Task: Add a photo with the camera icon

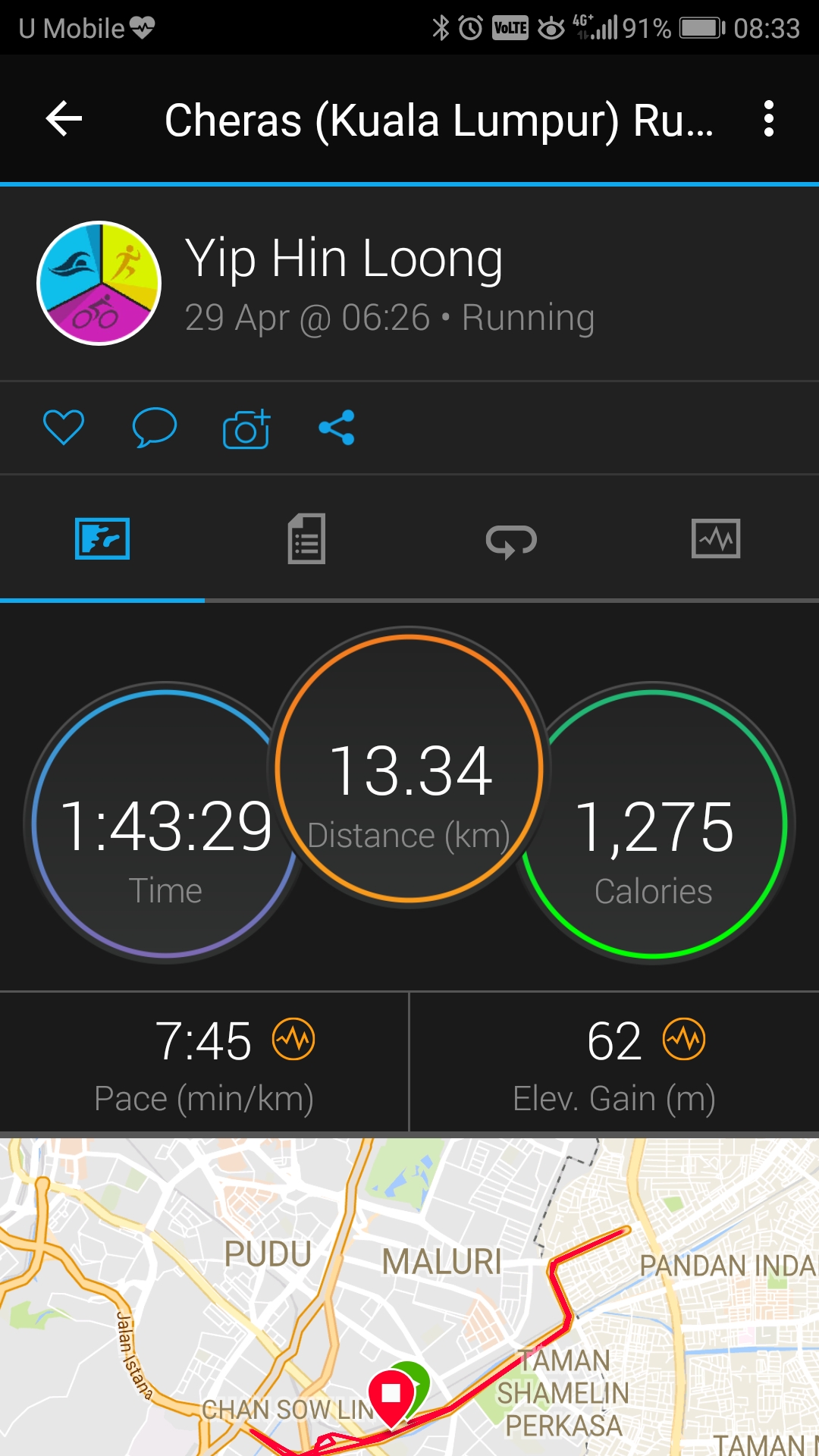Action: pyautogui.click(x=246, y=428)
